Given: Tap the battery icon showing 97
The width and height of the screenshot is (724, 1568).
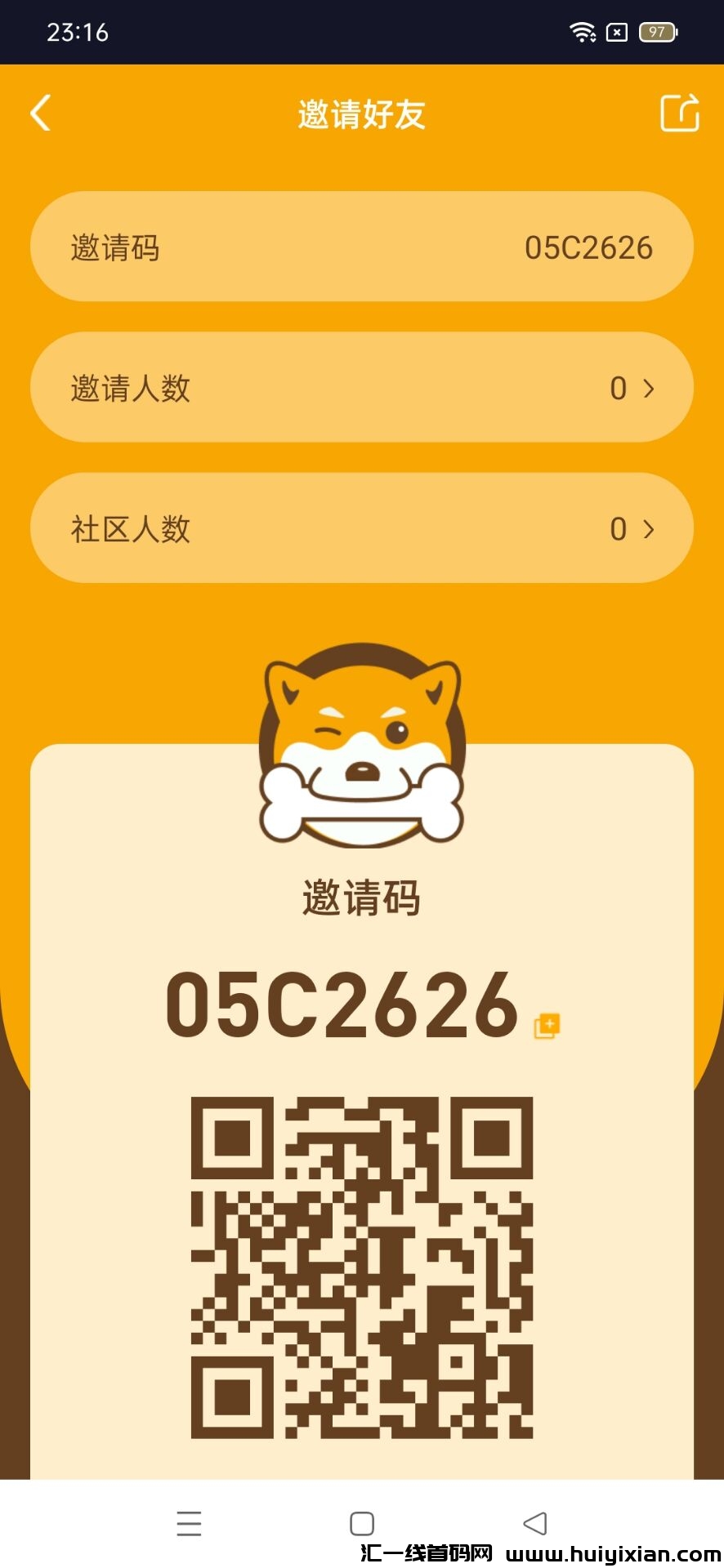Looking at the screenshot, I should (654, 32).
